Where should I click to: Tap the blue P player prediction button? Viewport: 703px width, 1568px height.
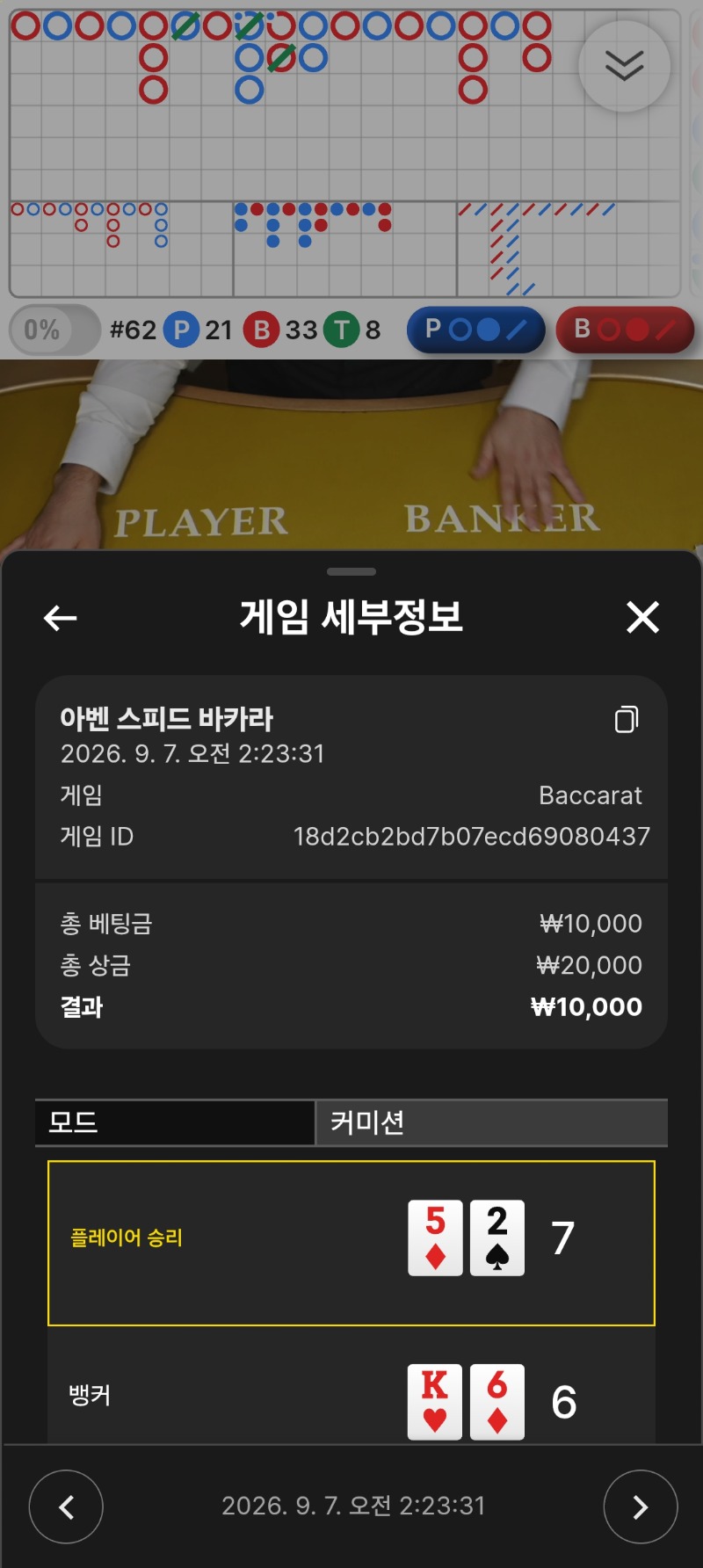point(475,330)
